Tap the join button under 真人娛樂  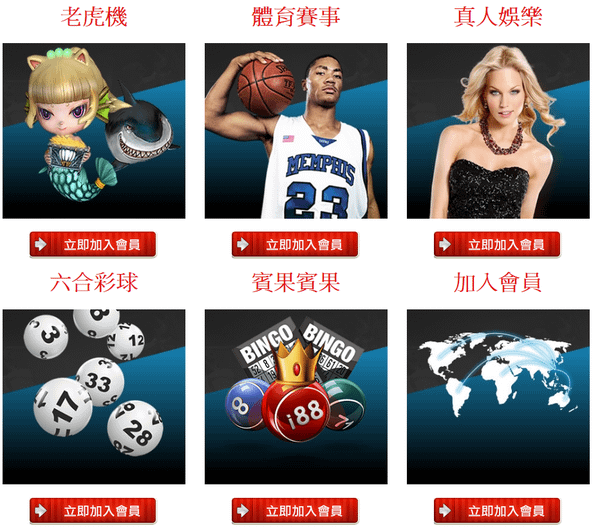click(x=497, y=244)
